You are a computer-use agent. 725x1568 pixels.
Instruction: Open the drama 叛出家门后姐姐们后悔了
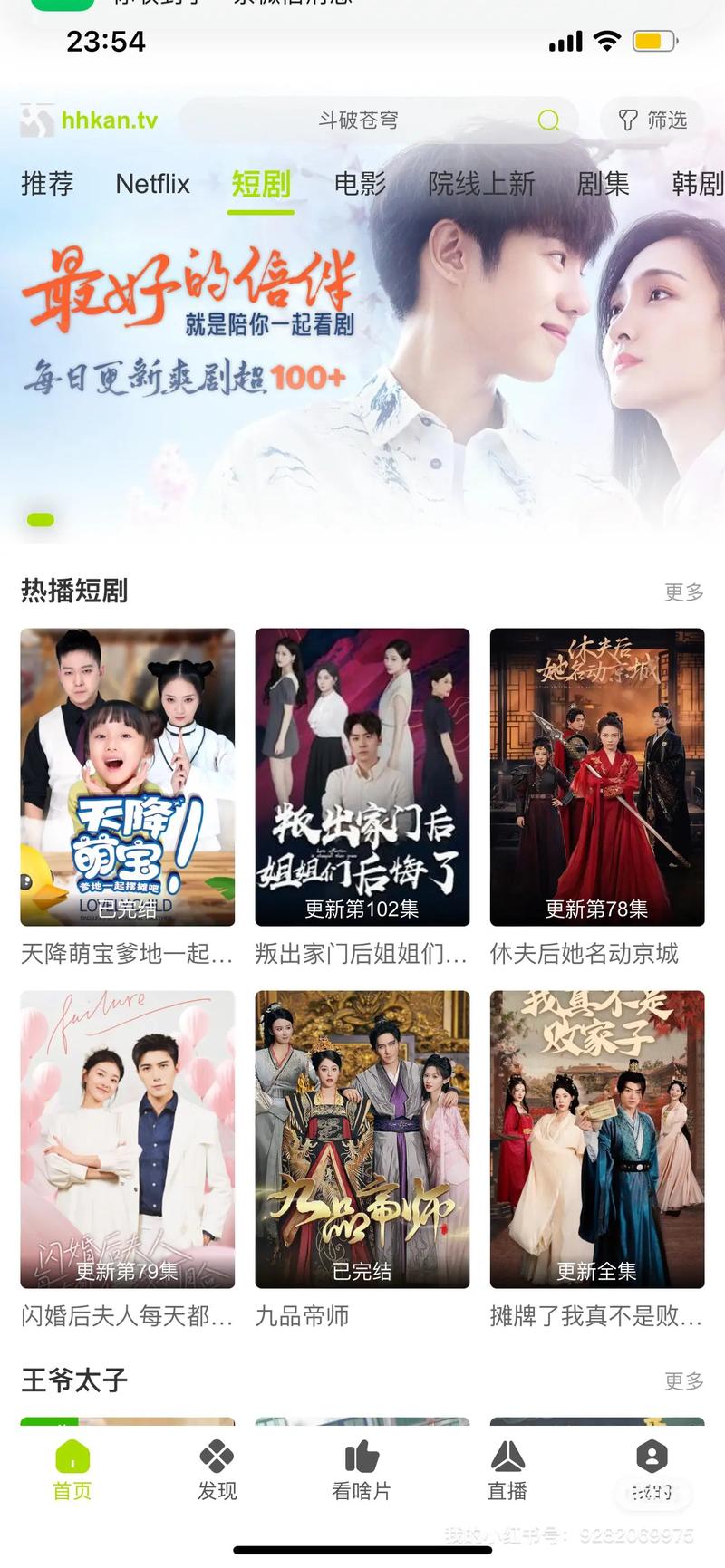(362, 777)
